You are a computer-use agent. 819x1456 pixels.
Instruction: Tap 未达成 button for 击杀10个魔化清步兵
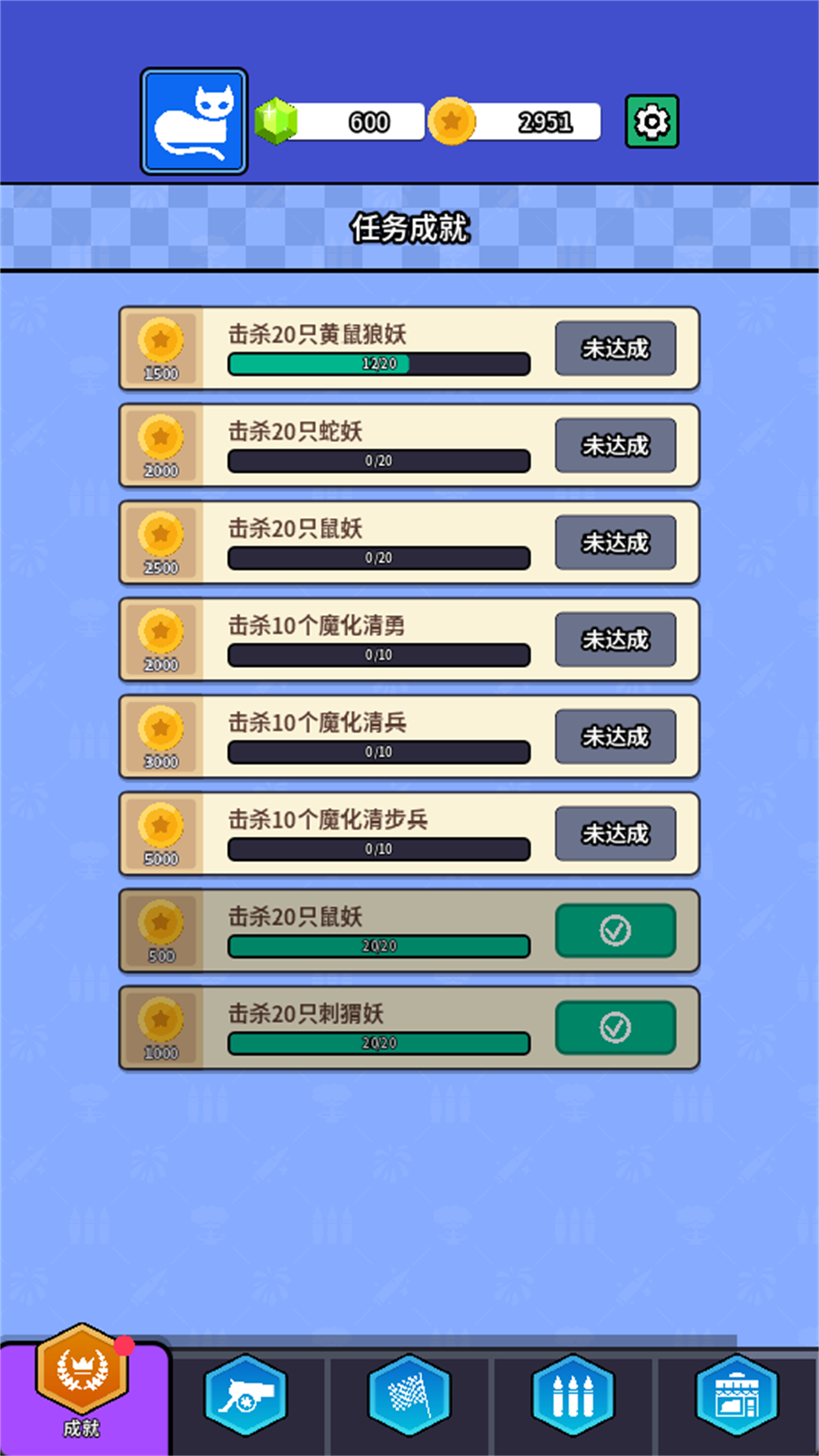[615, 834]
